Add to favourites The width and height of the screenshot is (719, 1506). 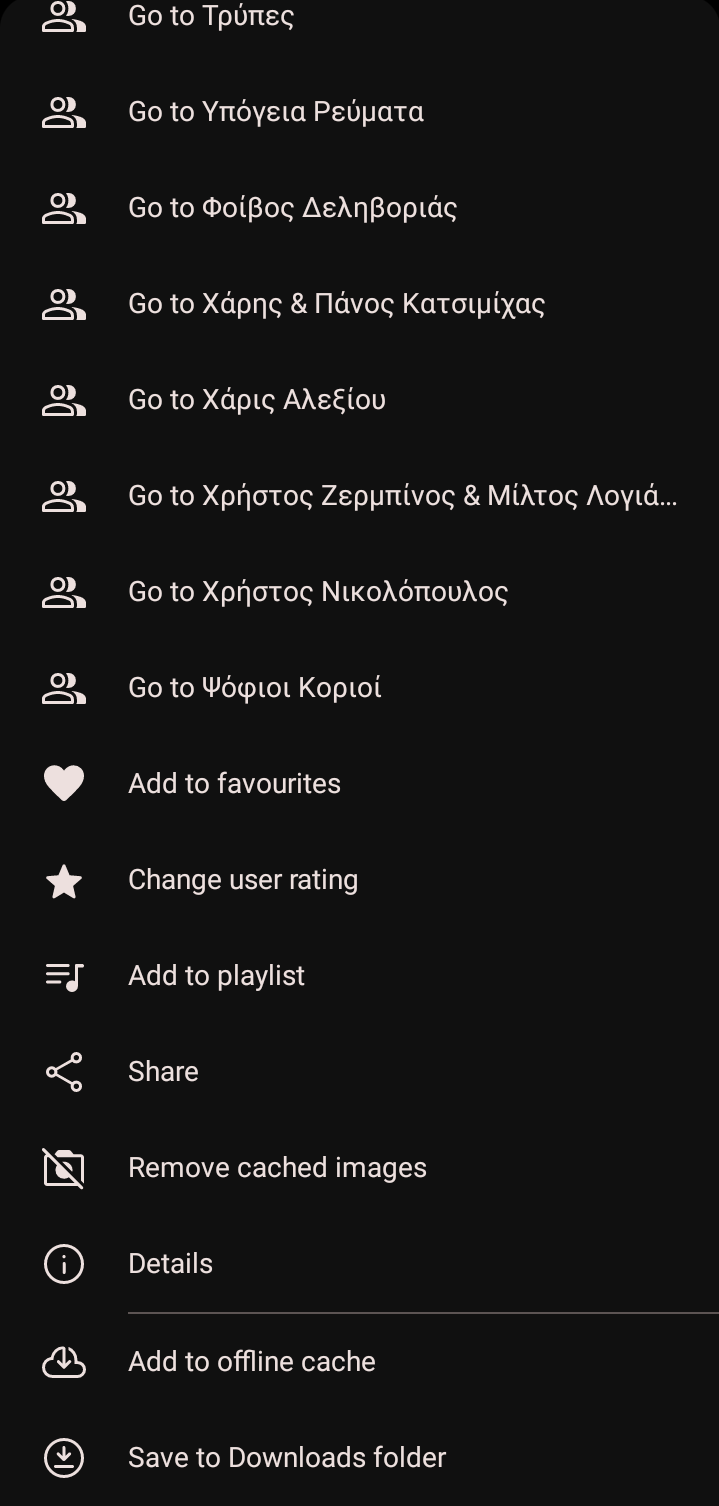point(359,784)
